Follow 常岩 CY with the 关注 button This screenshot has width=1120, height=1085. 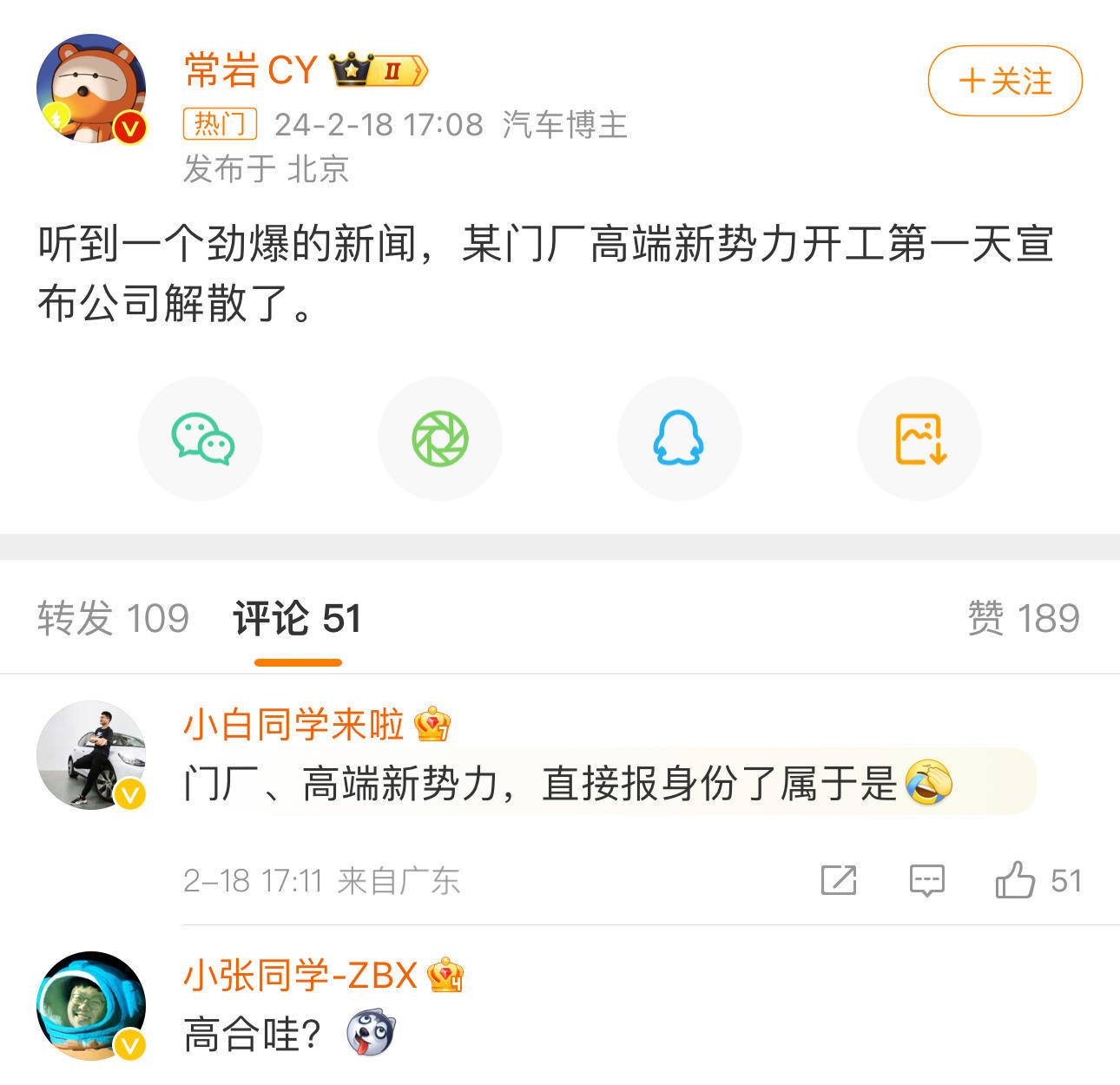coord(1005,81)
